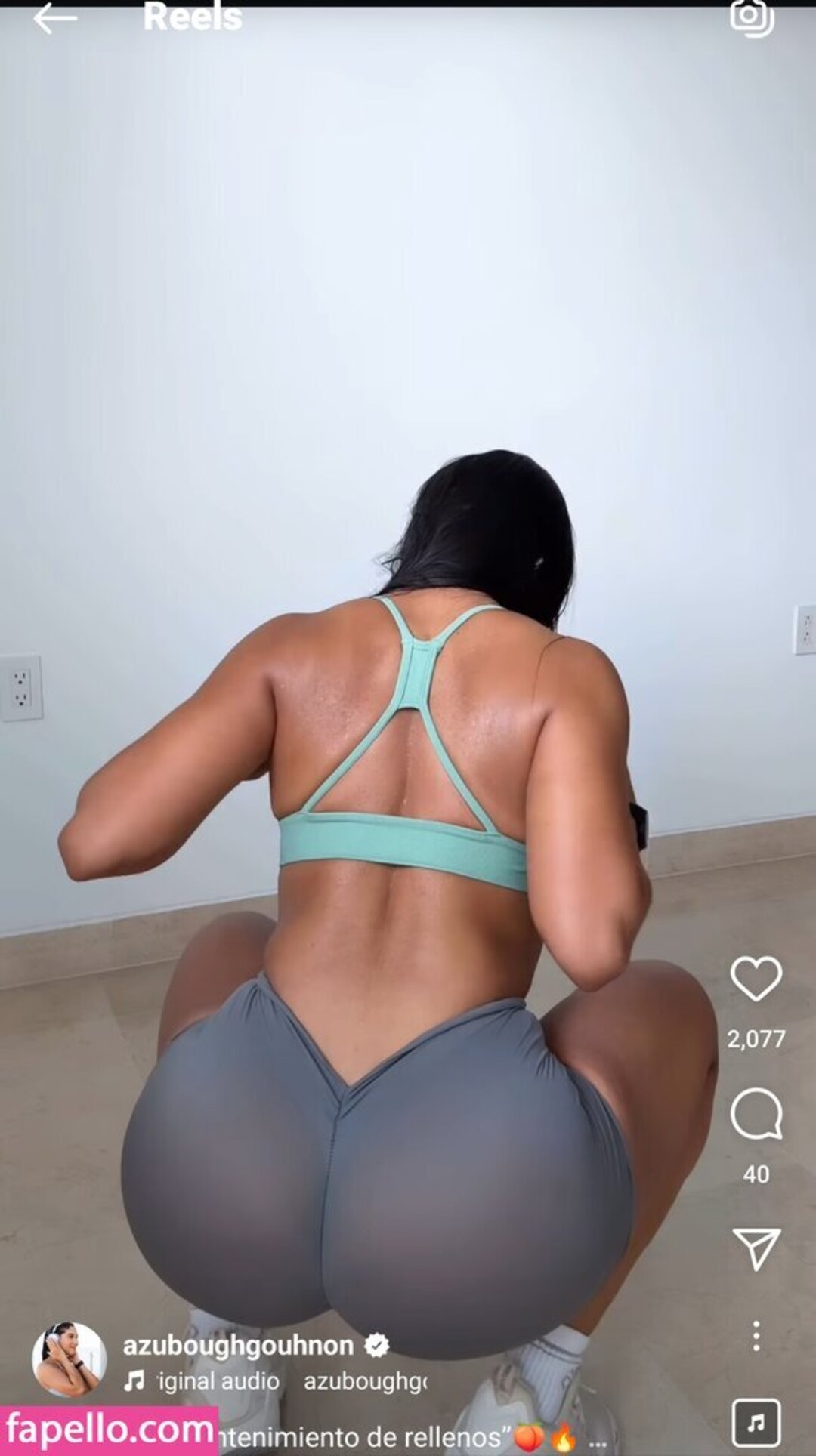816x1456 pixels.
Task: Open the comments on this reel
Action: [756, 1115]
